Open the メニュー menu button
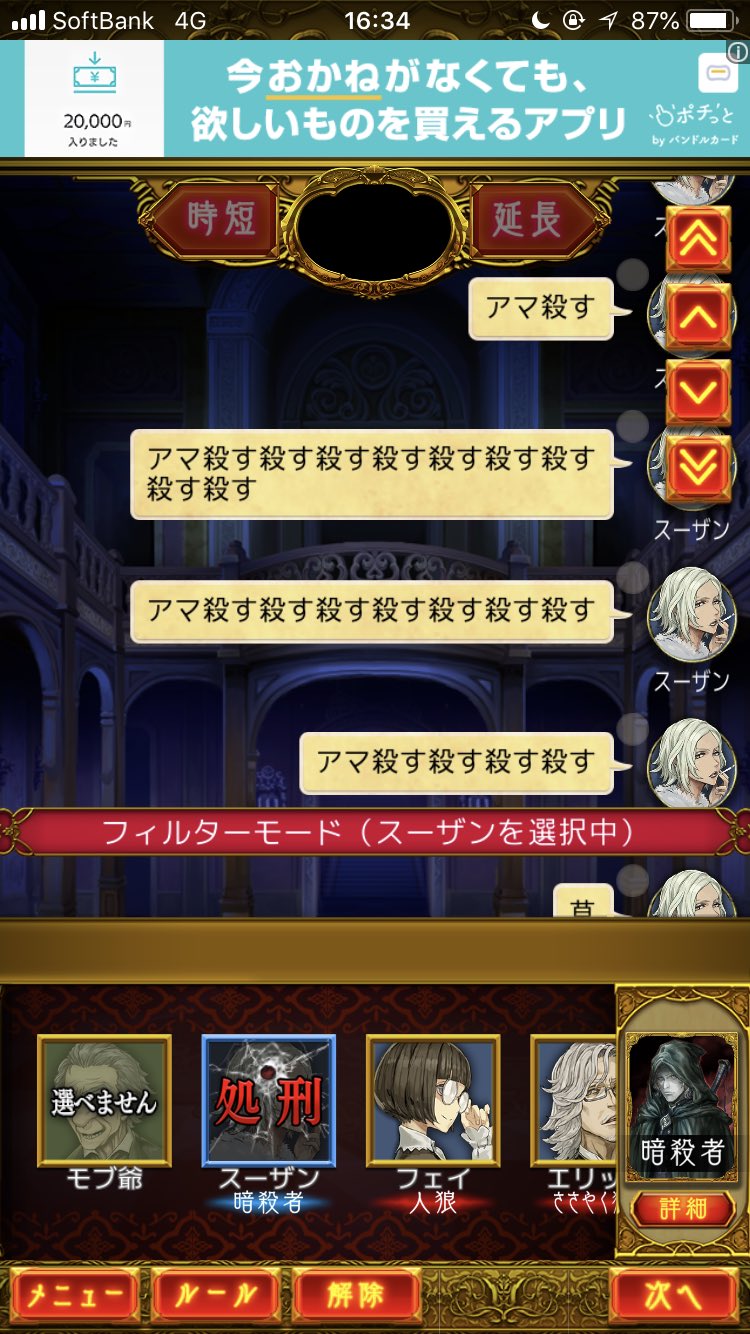The image size is (750, 1334). (x=75, y=1296)
